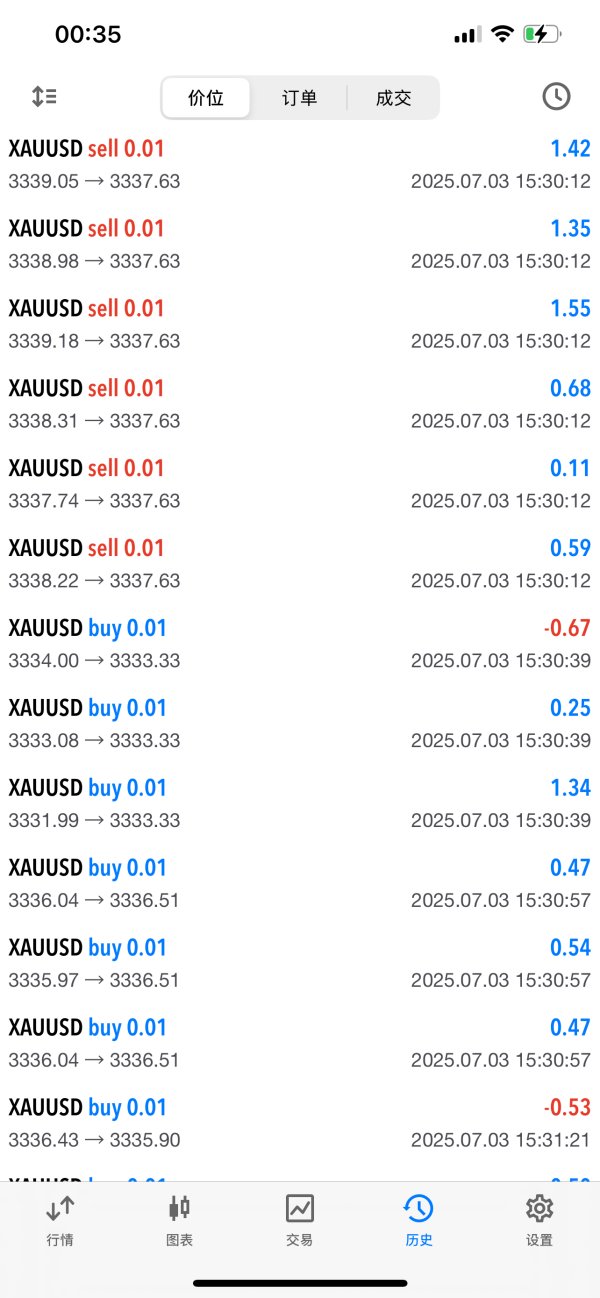Screen dimensions: 600x1298
Task: Tap the buy trade with 0.54 profit
Action: 300,965
